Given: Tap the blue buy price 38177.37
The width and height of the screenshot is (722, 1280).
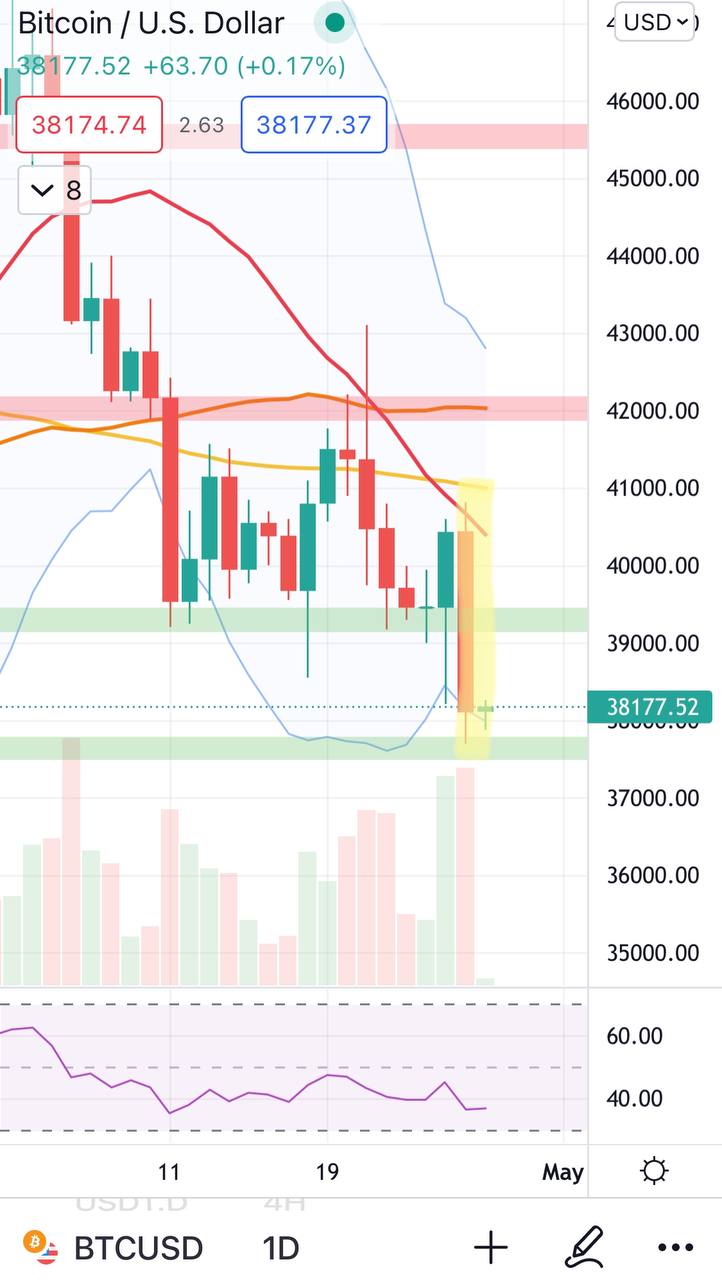Looking at the screenshot, I should (x=314, y=125).
